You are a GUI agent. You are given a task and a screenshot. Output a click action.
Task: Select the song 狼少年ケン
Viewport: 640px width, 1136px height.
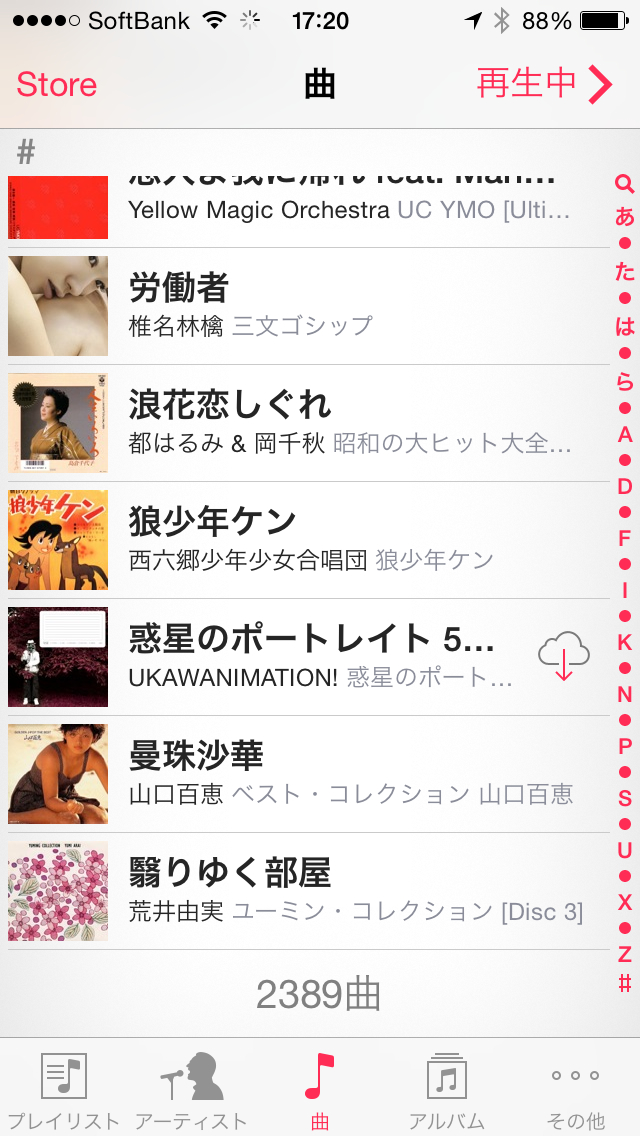click(x=300, y=539)
